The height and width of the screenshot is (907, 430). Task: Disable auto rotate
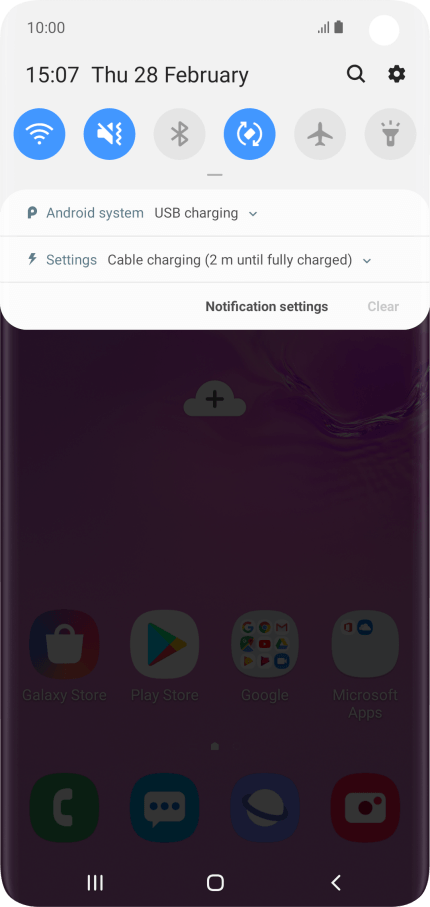[x=249, y=134]
